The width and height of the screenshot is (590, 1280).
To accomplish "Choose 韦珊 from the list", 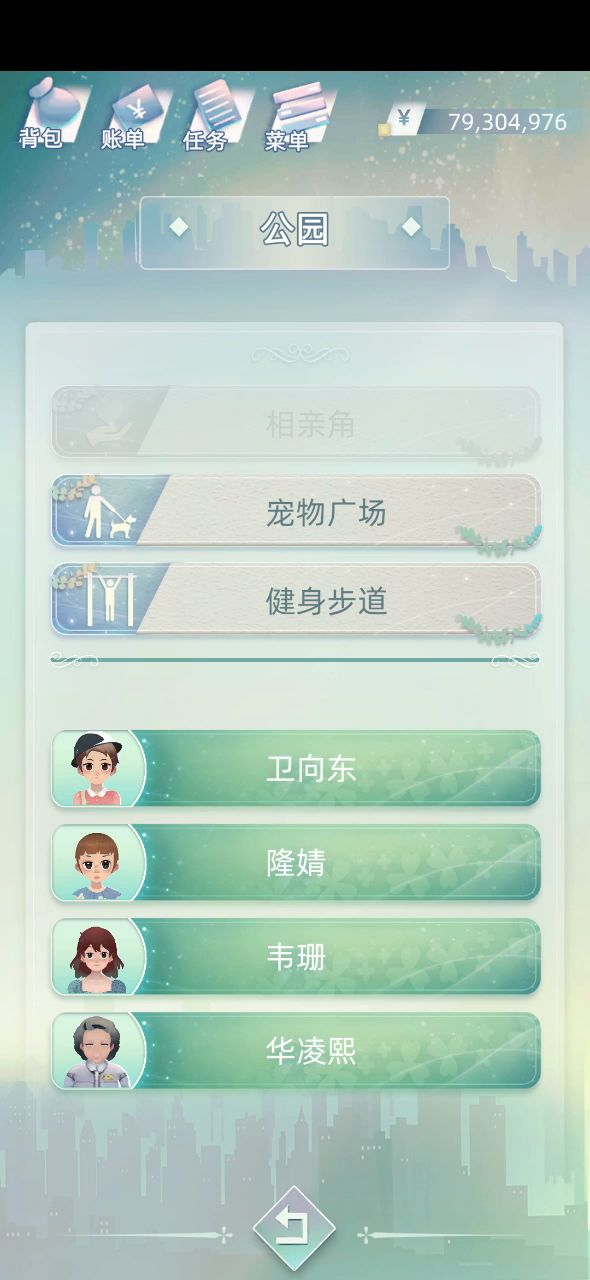I will click(296, 956).
